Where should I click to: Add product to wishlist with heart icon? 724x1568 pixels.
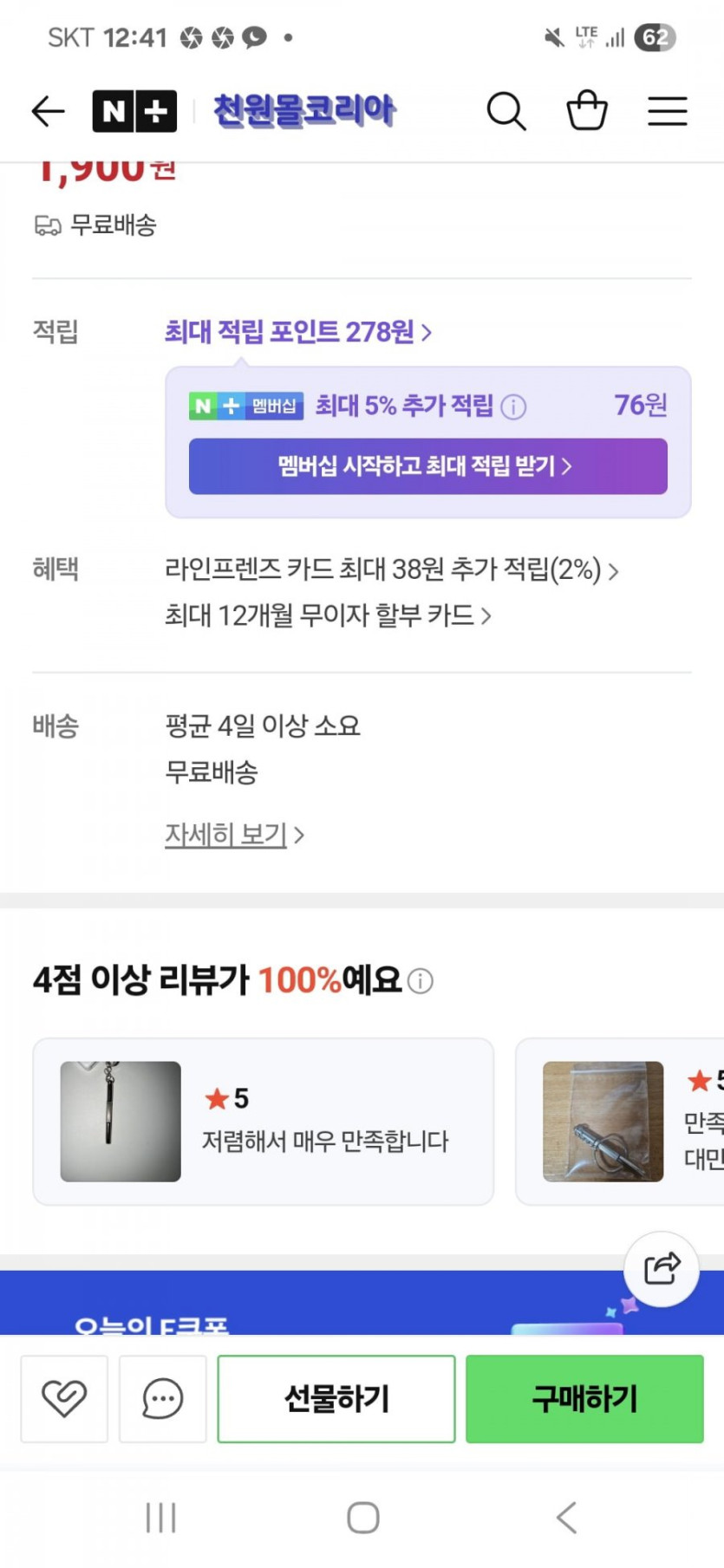tap(64, 1399)
